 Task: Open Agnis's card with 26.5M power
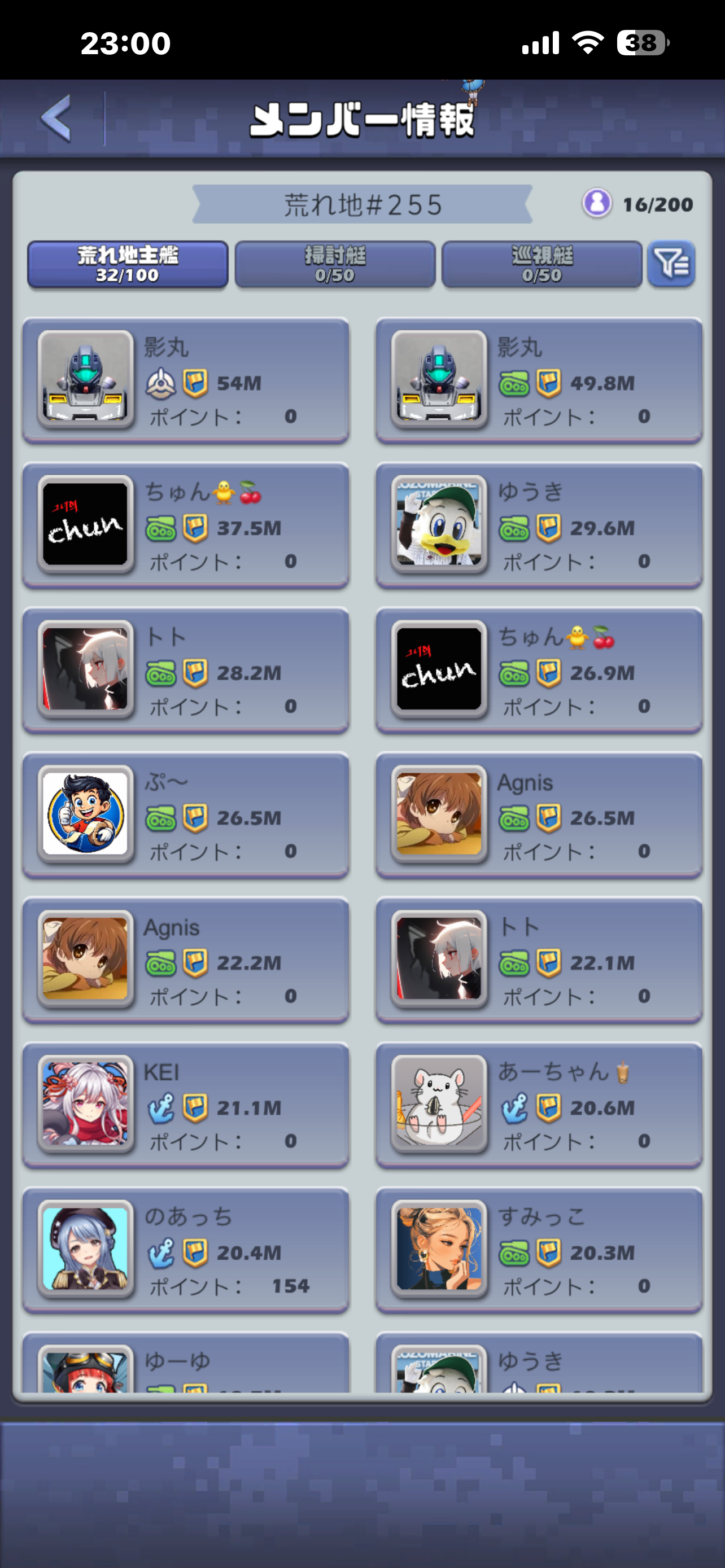tap(539, 816)
